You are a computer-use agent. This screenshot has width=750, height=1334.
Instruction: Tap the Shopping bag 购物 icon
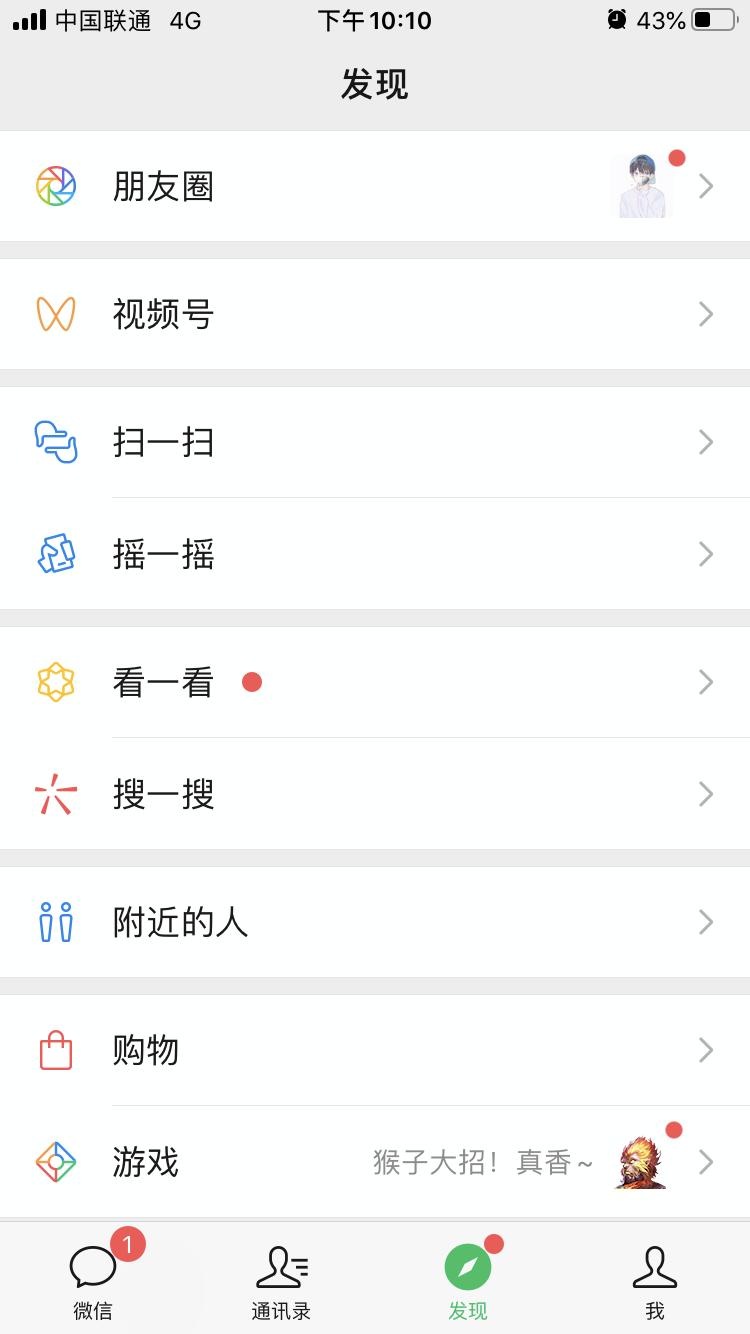tap(55, 1050)
